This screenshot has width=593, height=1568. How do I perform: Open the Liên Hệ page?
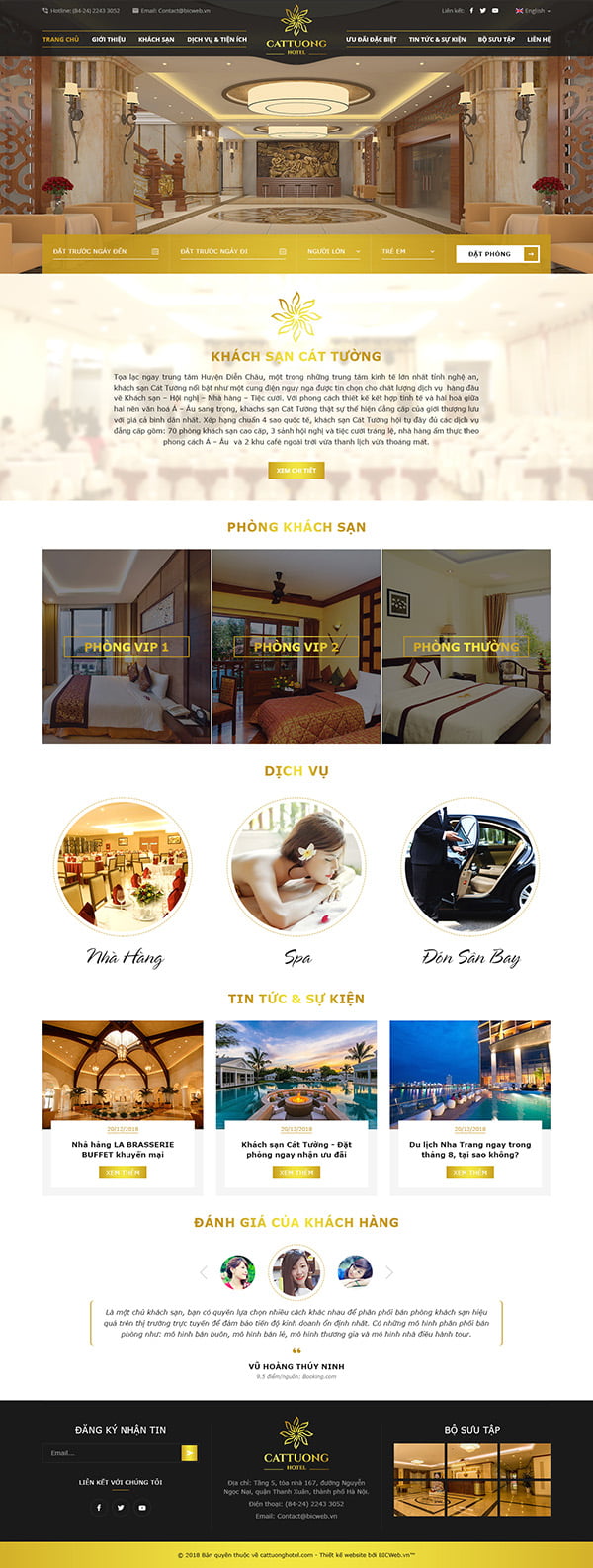tap(539, 40)
